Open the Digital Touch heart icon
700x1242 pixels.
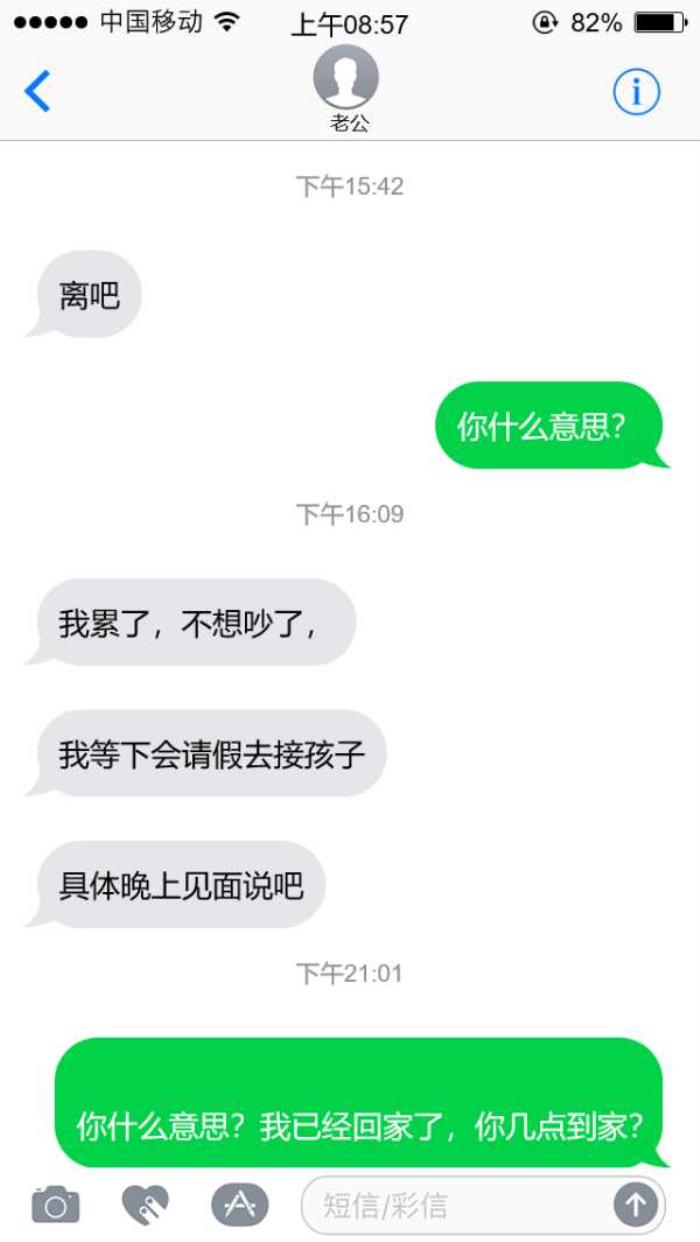pyautogui.click(x=146, y=1204)
